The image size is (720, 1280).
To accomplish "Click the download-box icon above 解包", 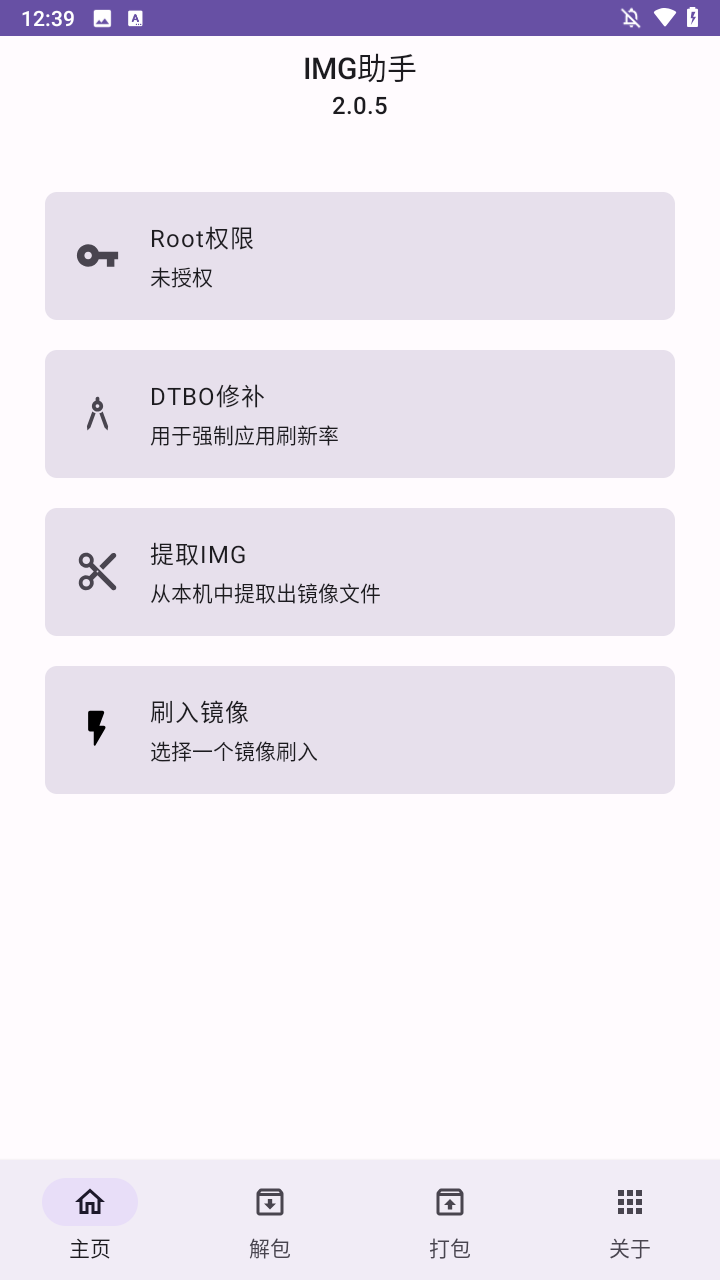I will [270, 1202].
